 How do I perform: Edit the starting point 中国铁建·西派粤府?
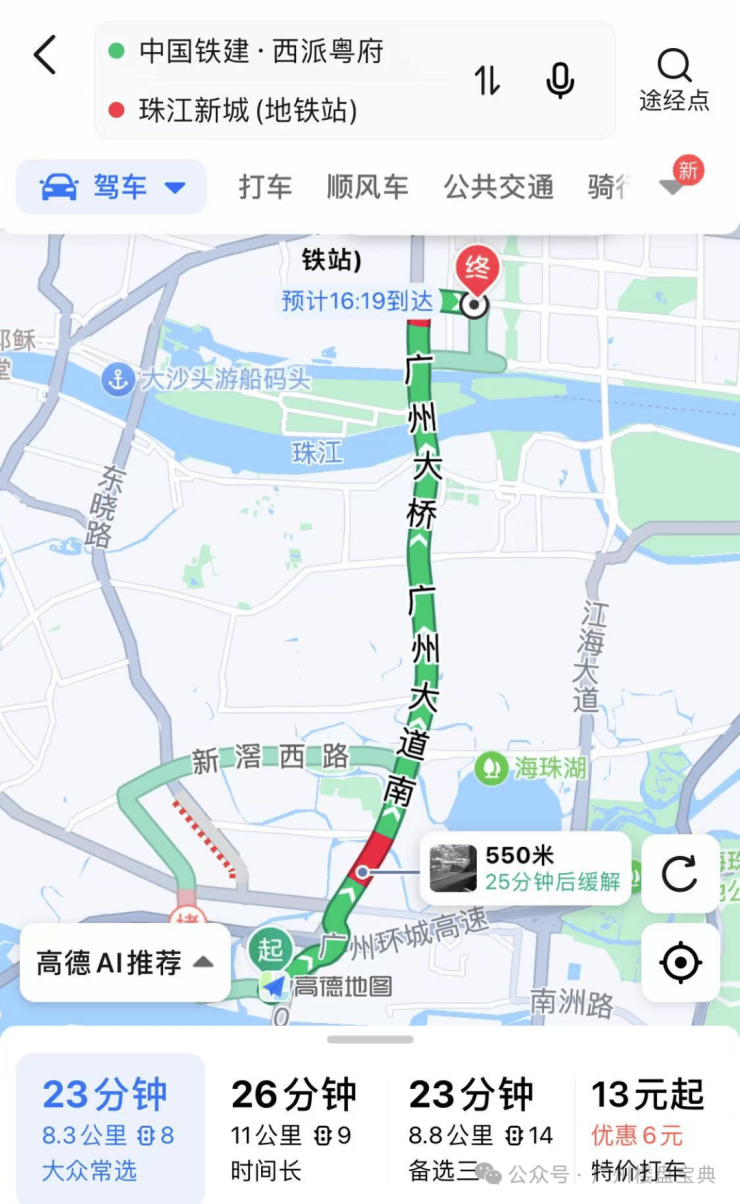click(x=262, y=51)
